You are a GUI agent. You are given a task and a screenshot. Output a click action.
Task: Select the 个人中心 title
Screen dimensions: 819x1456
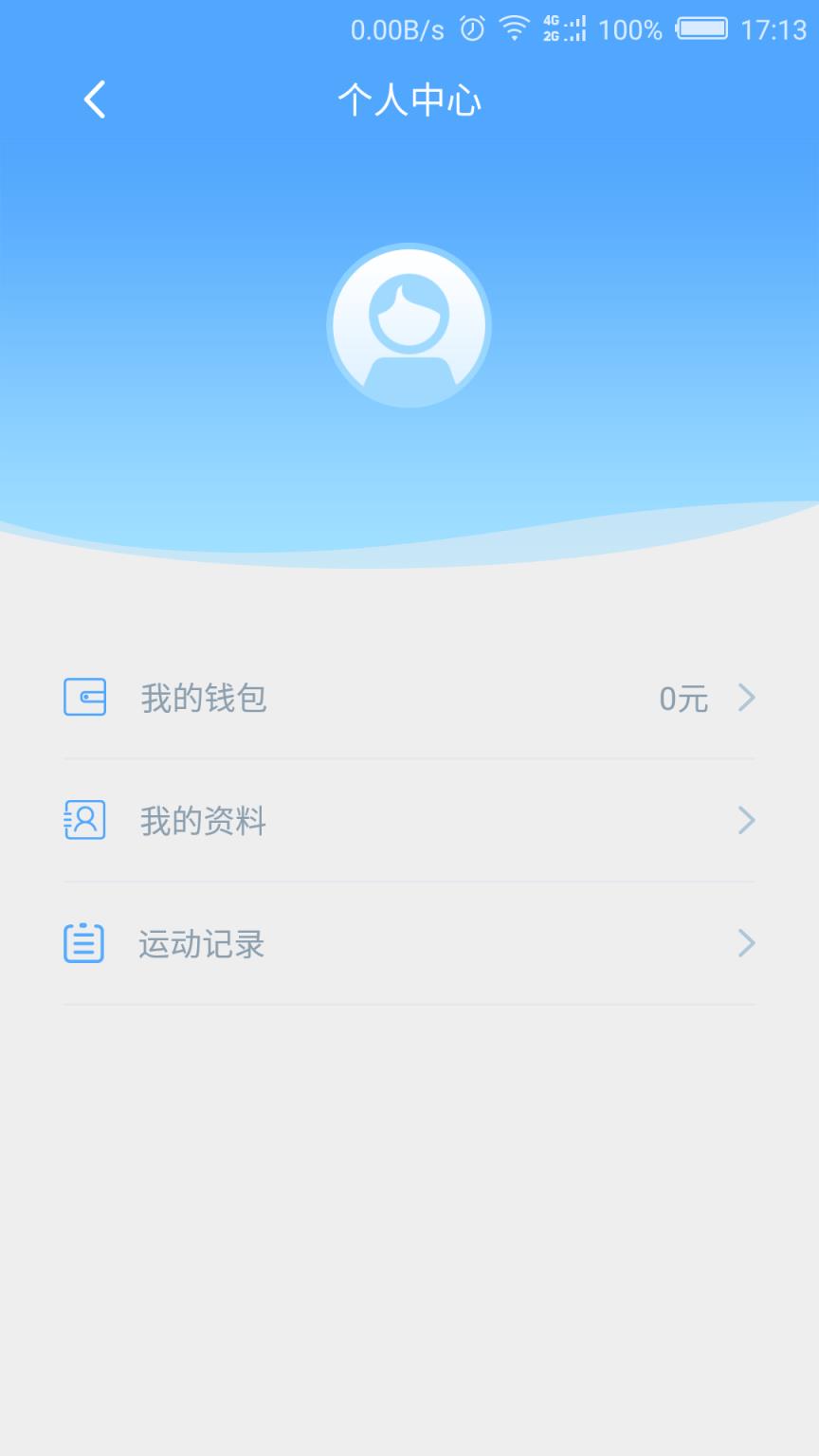pyautogui.click(x=409, y=99)
